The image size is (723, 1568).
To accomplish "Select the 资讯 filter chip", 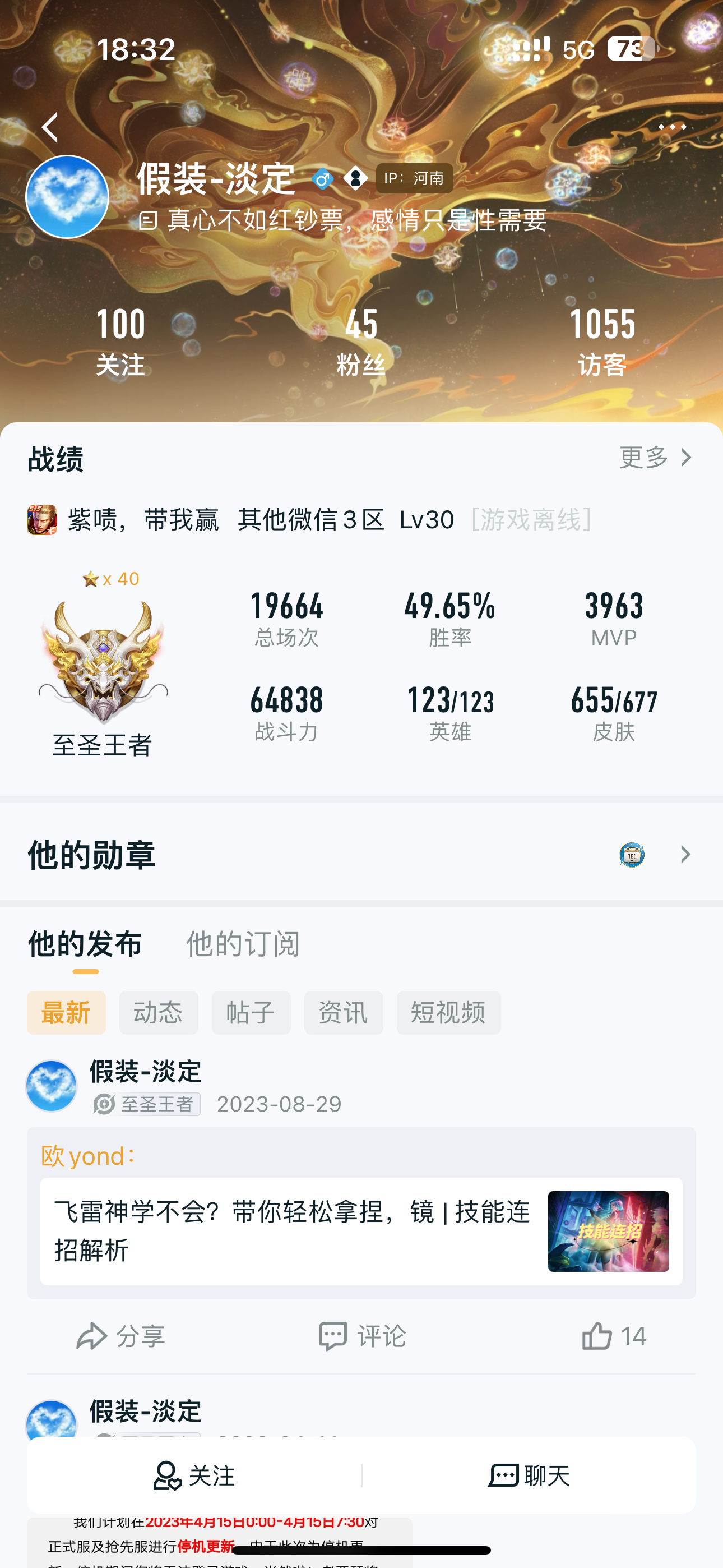I will tap(343, 1012).
